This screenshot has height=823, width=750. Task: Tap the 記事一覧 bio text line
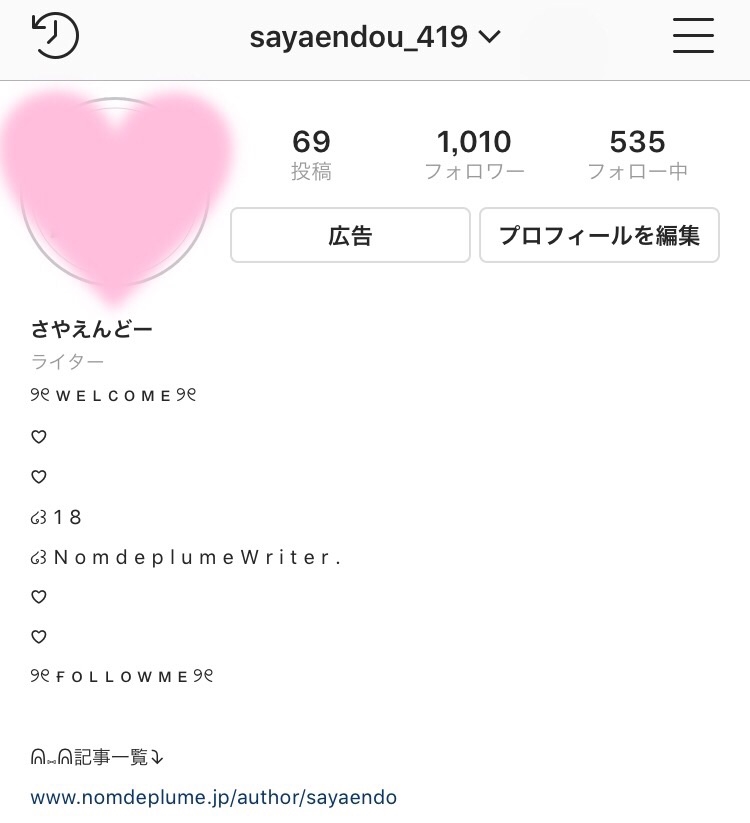click(95, 757)
